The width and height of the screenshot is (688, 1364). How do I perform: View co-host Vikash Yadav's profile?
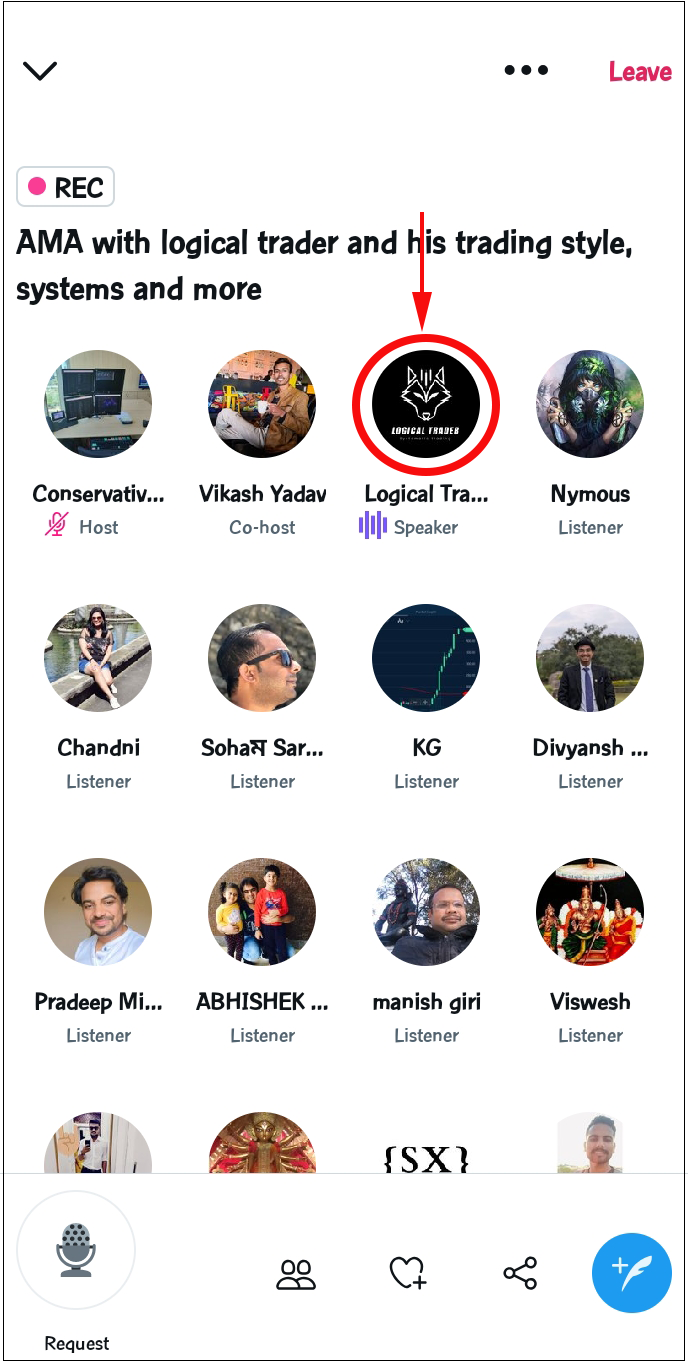click(262, 404)
